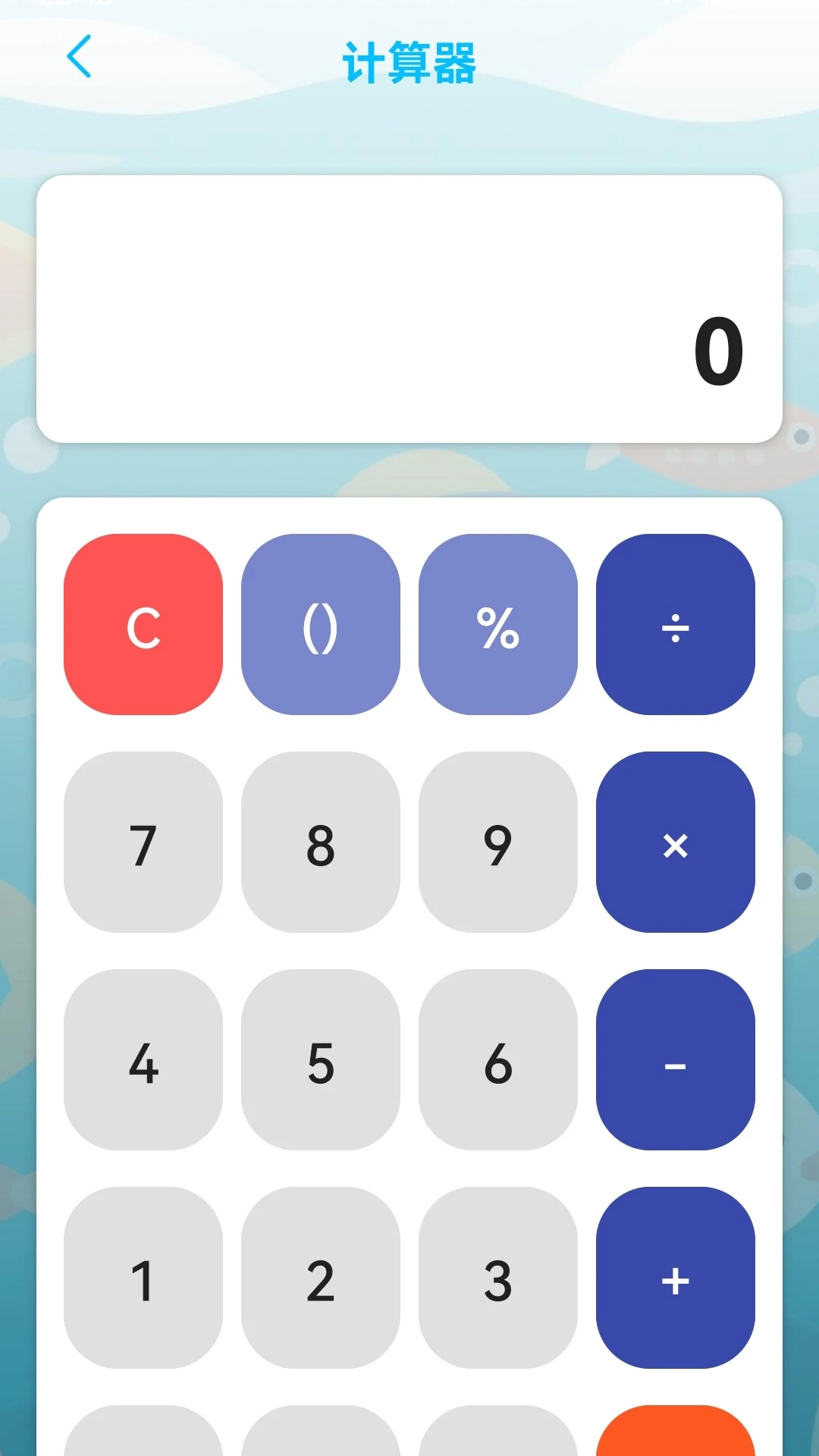The width and height of the screenshot is (819, 1456).
Task: Select the multiply operator
Action: point(676,842)
